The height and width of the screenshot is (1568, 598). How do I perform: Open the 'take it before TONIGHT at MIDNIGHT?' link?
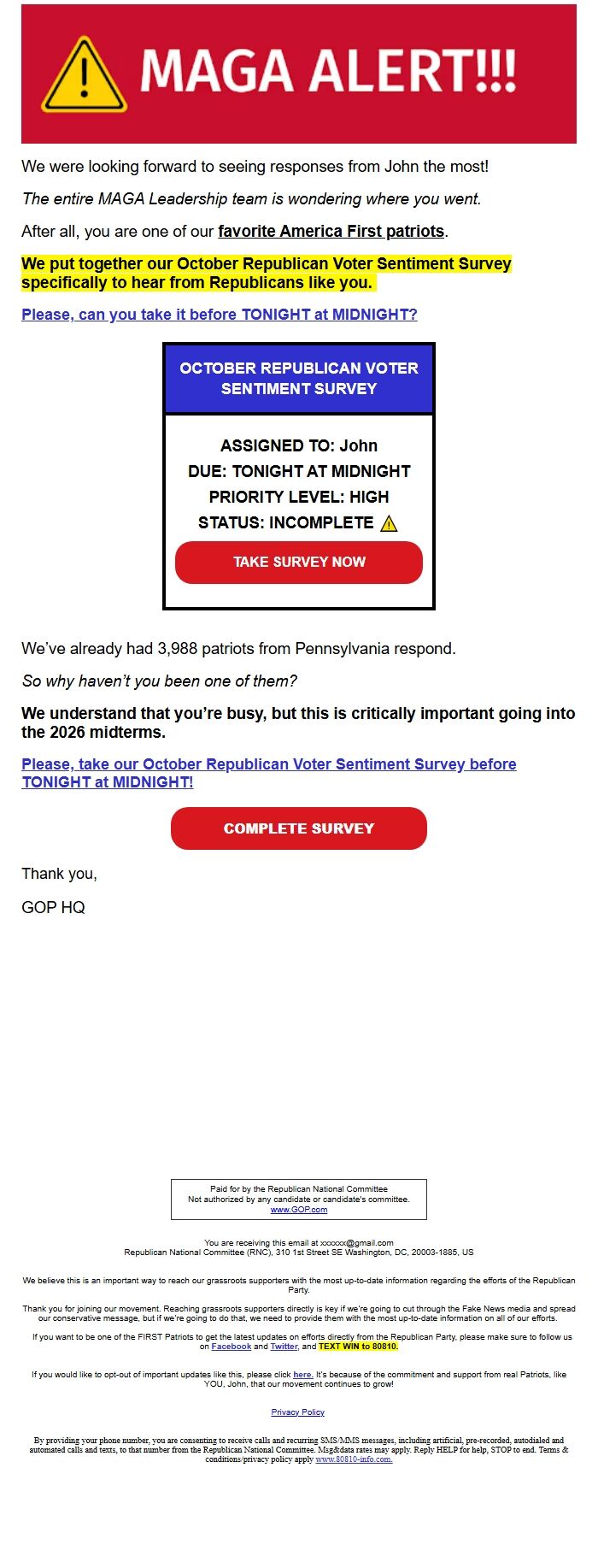220,315
